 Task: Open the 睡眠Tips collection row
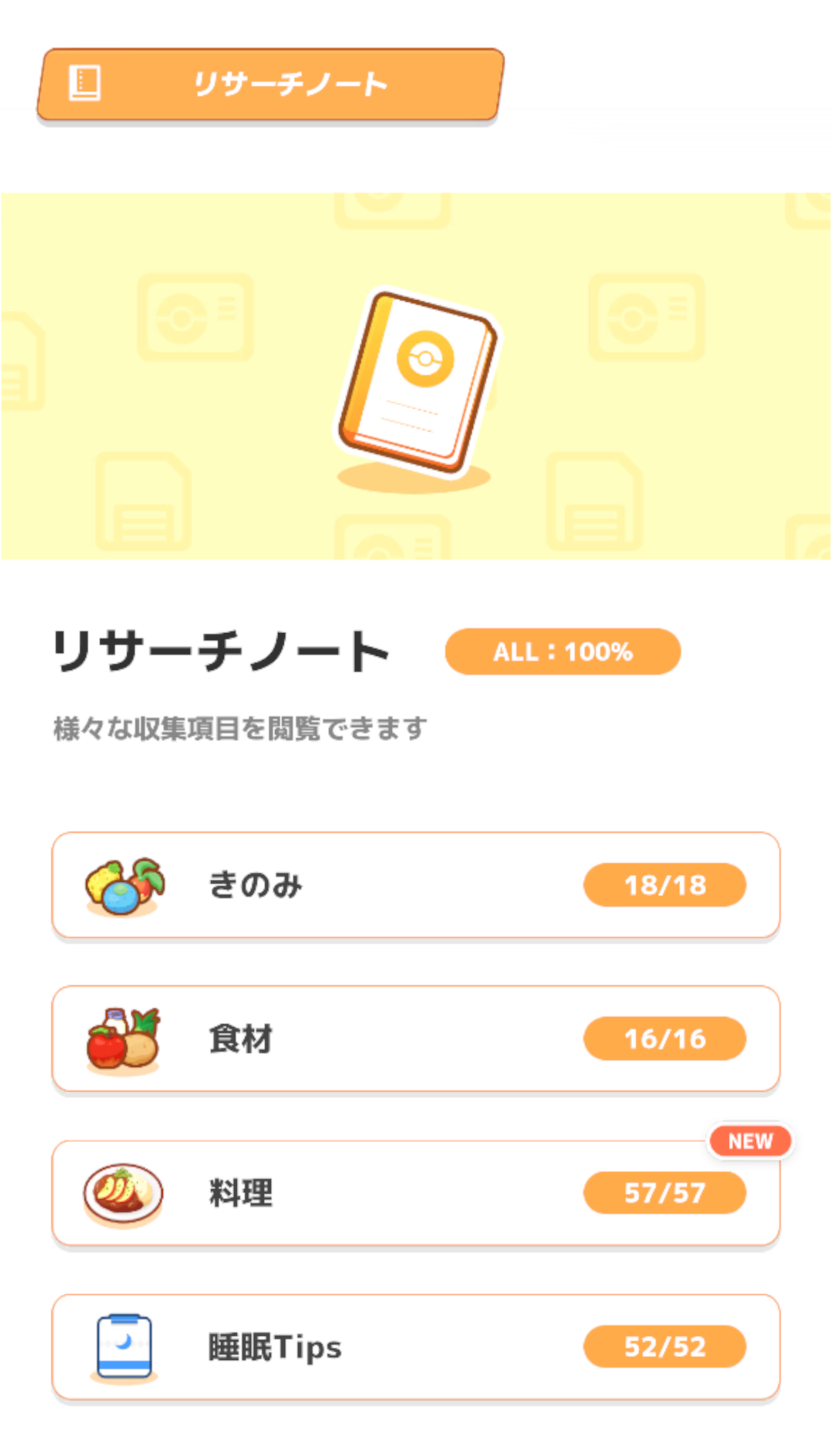tap(415, 1346)
